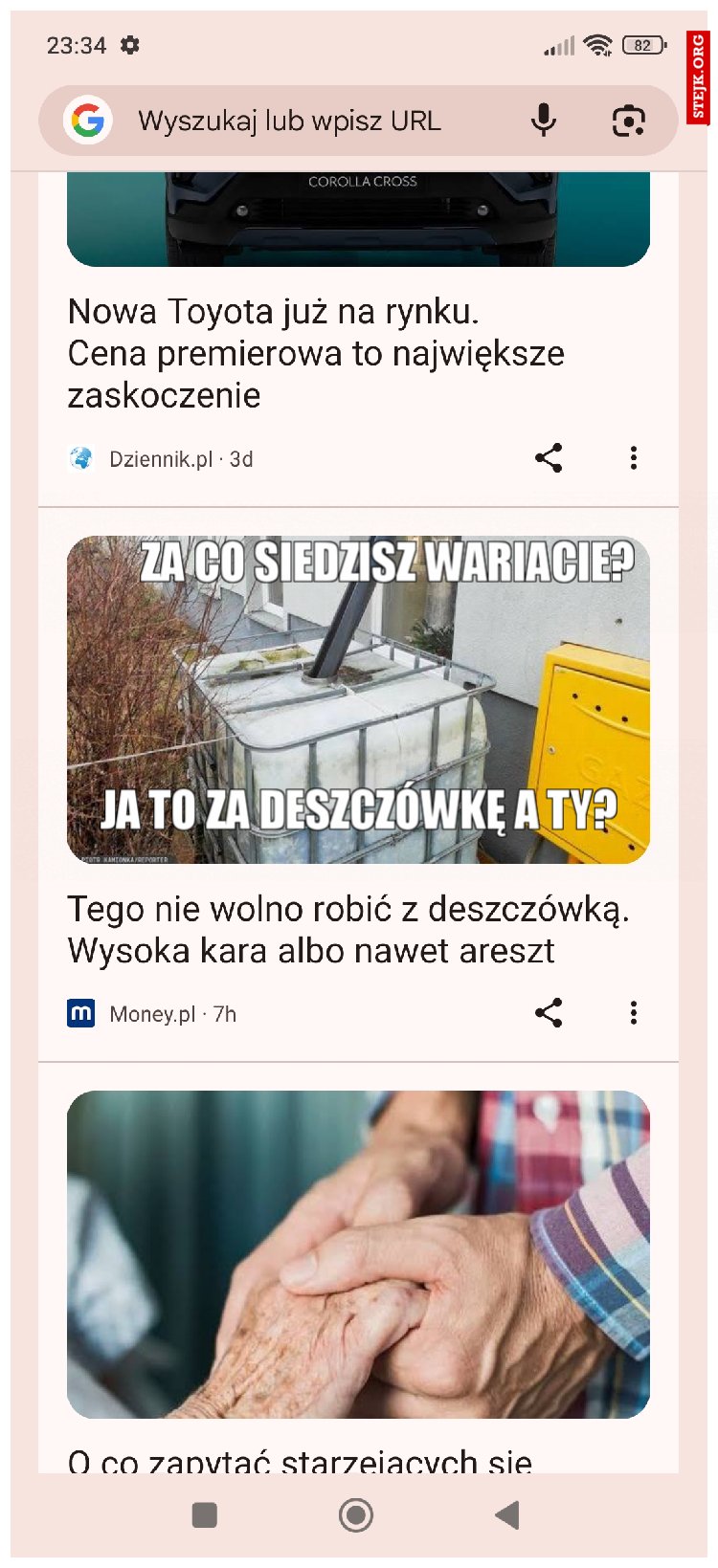
Task: Tap the 'Wyszukaj lub wpisz URL' search field
Action: click(287, 120)
